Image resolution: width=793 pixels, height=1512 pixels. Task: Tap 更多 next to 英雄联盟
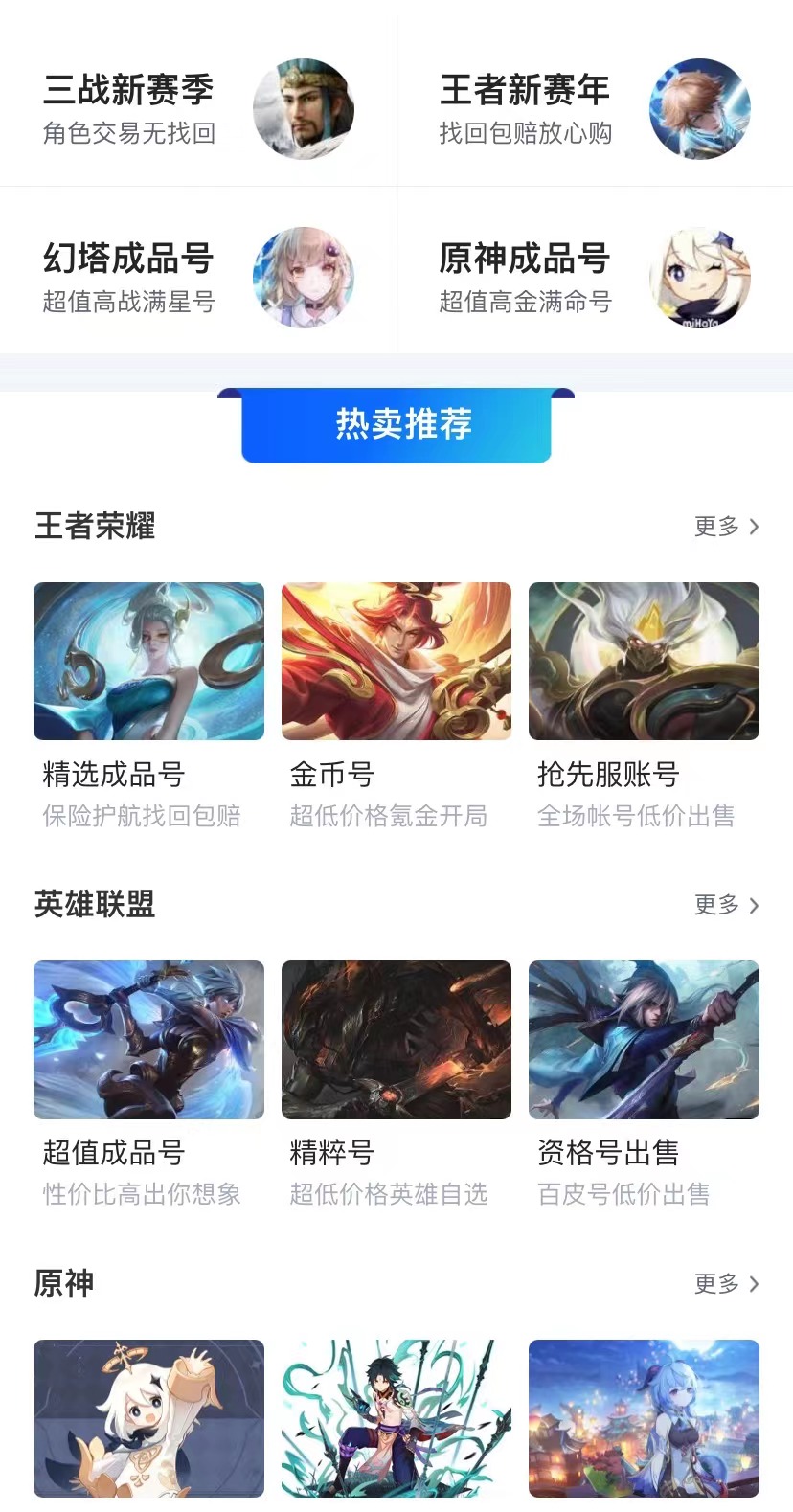[x=726, y=905]
